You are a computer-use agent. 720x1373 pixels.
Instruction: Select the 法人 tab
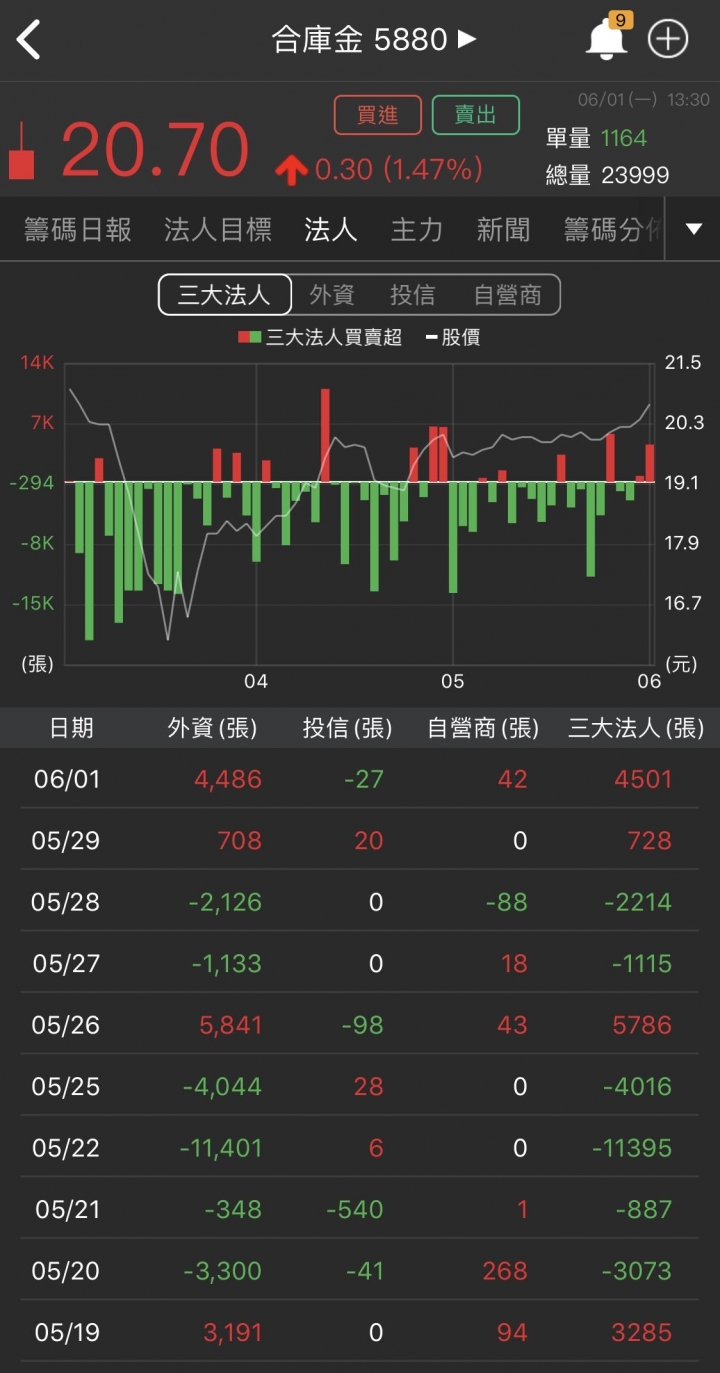tap(330, 230)
